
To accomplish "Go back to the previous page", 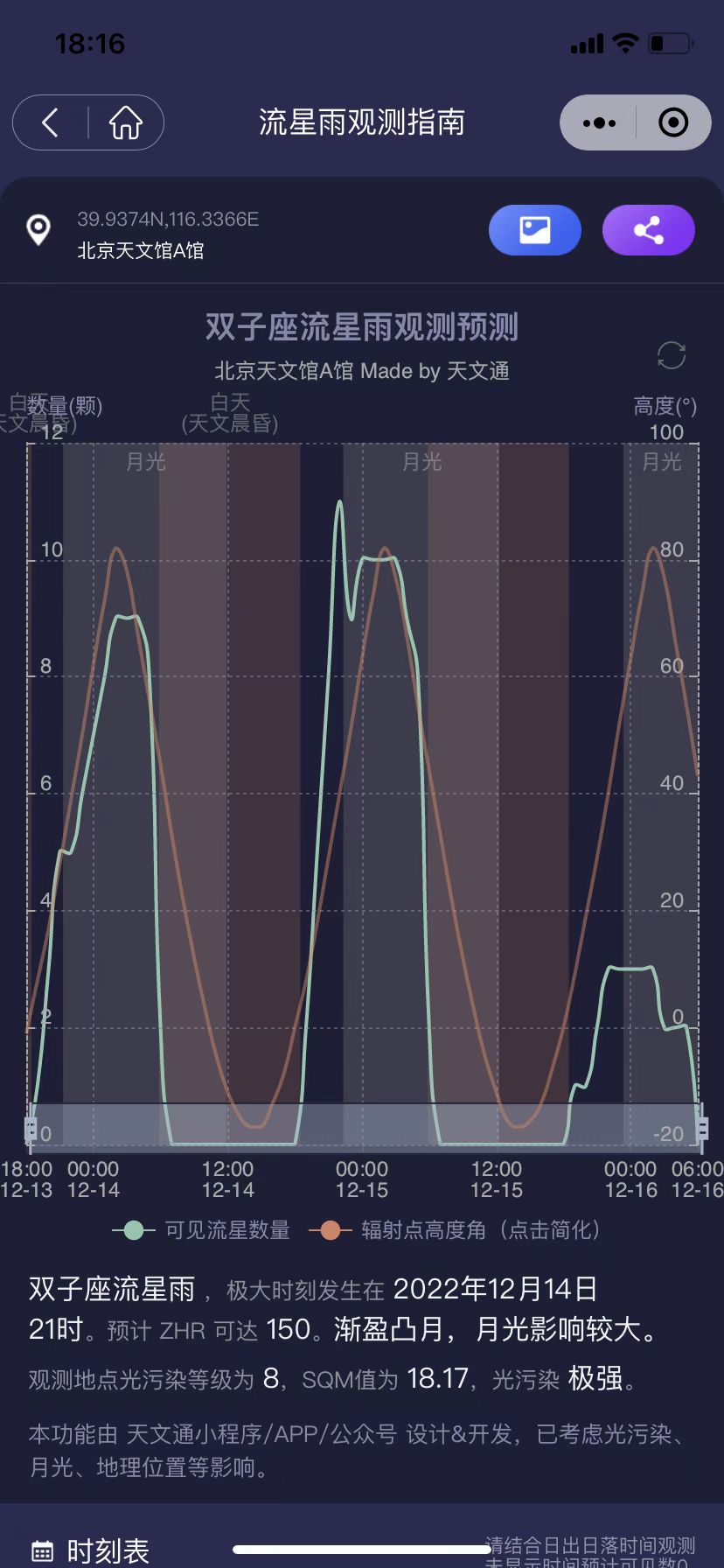I will 51,122.
